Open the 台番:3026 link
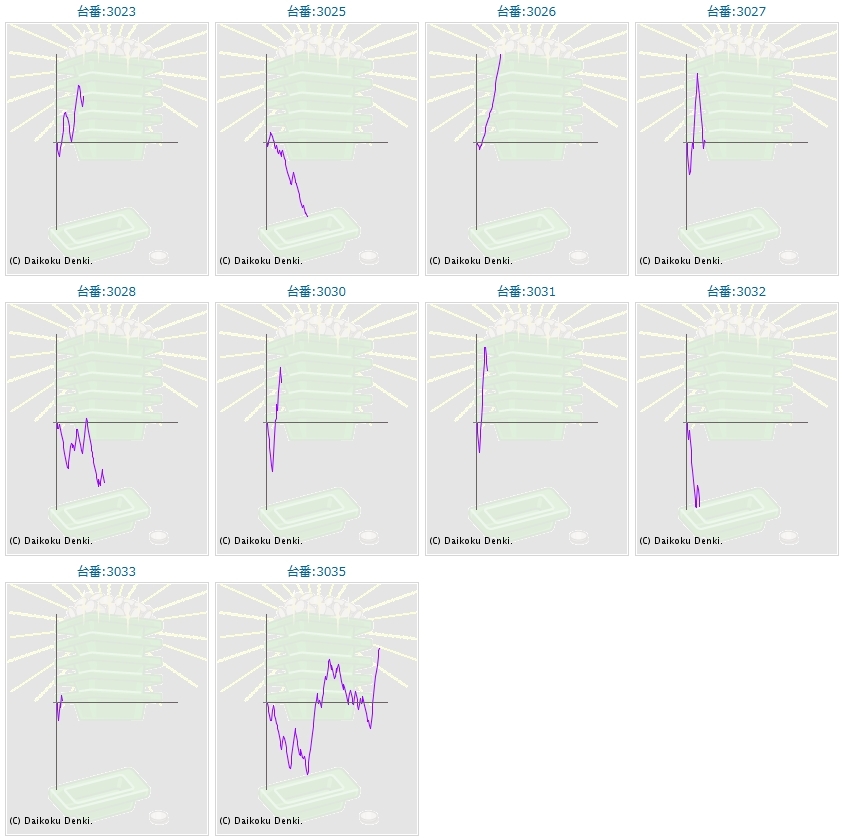 tap(526, 12)
